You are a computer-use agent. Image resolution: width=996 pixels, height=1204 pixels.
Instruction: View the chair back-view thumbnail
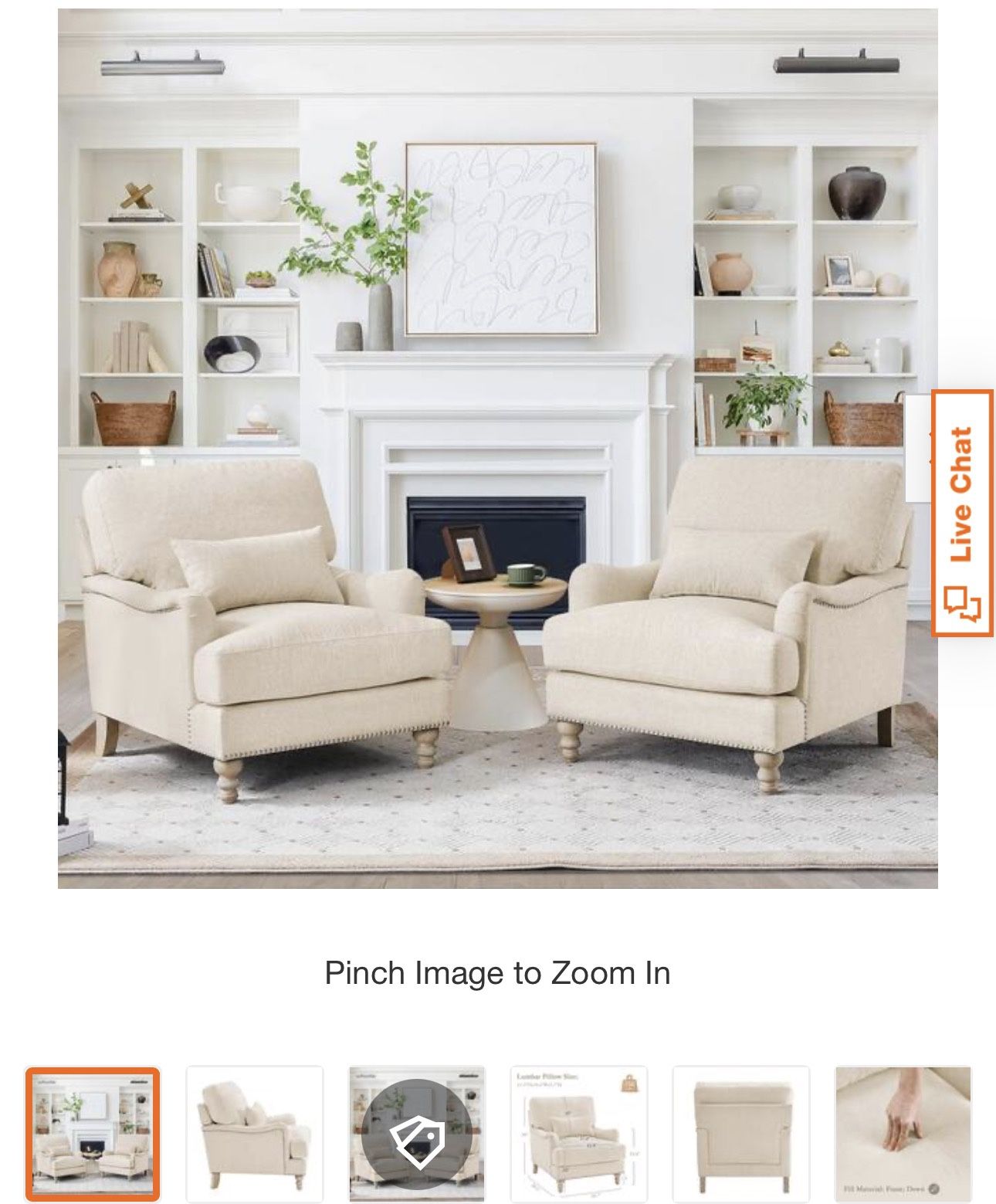(x=741, y=1133)
